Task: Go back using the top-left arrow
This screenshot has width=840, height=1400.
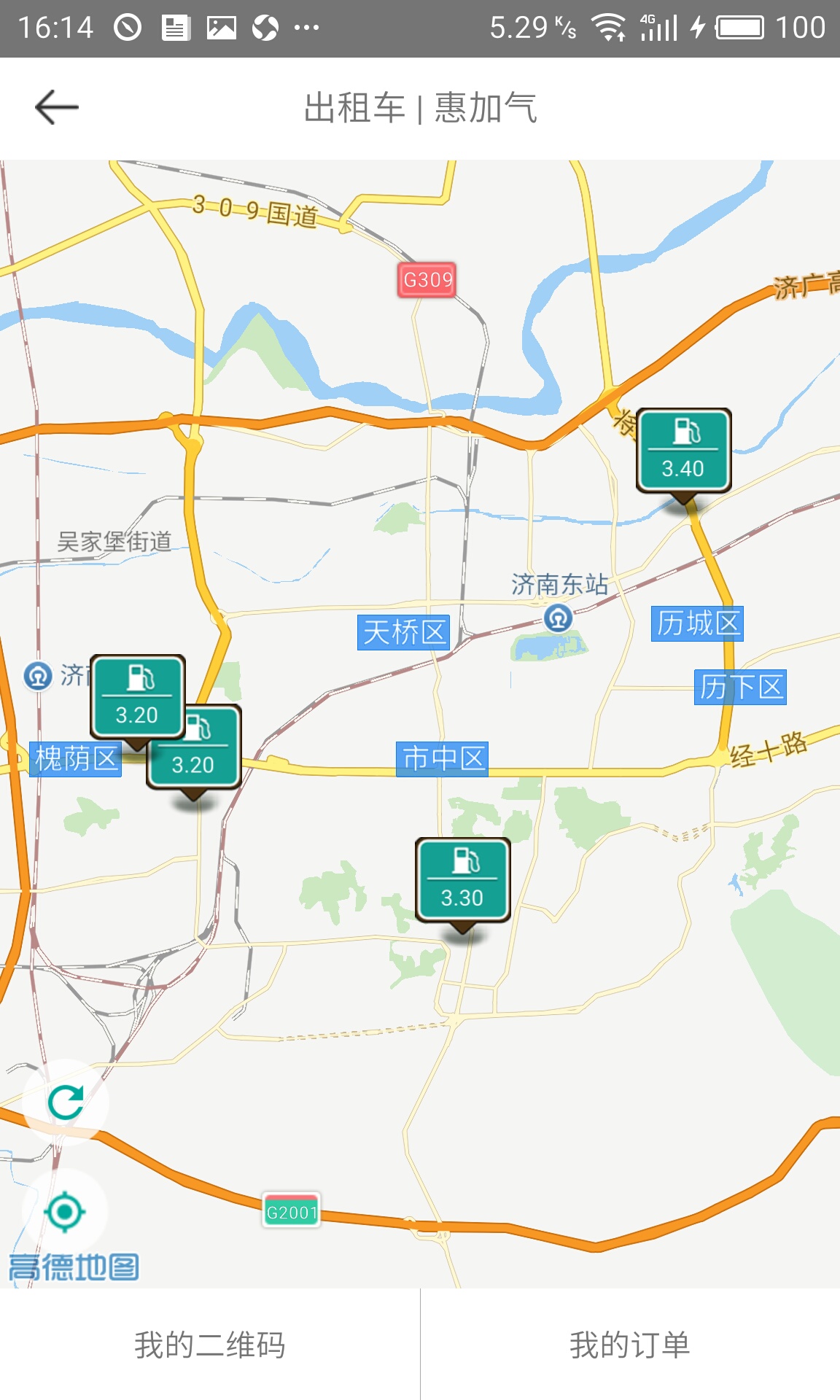Action: [56, 107]
